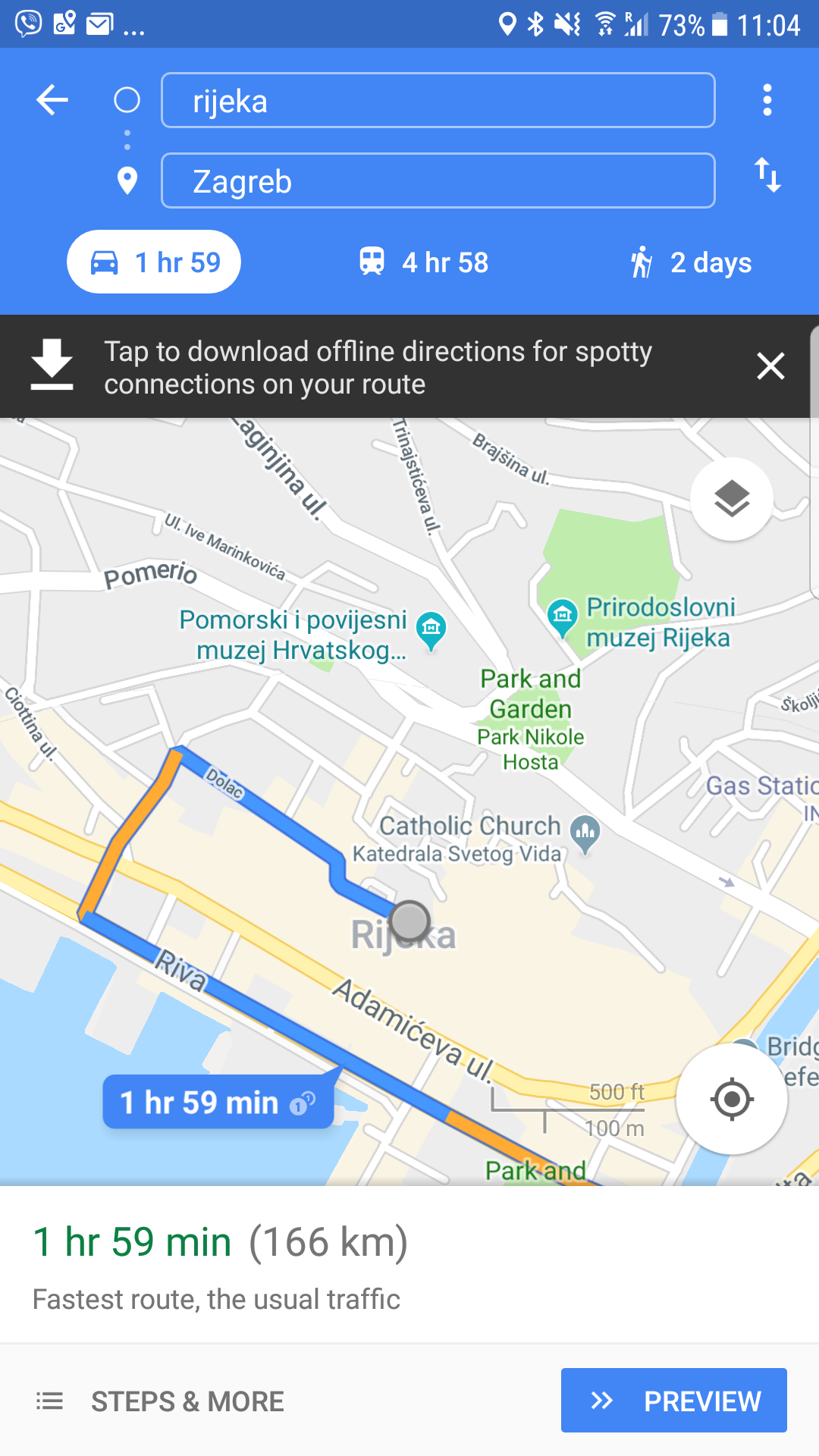
Task: Open Pomorski i povijesni muzej marker
Action: tap(431, 629)
